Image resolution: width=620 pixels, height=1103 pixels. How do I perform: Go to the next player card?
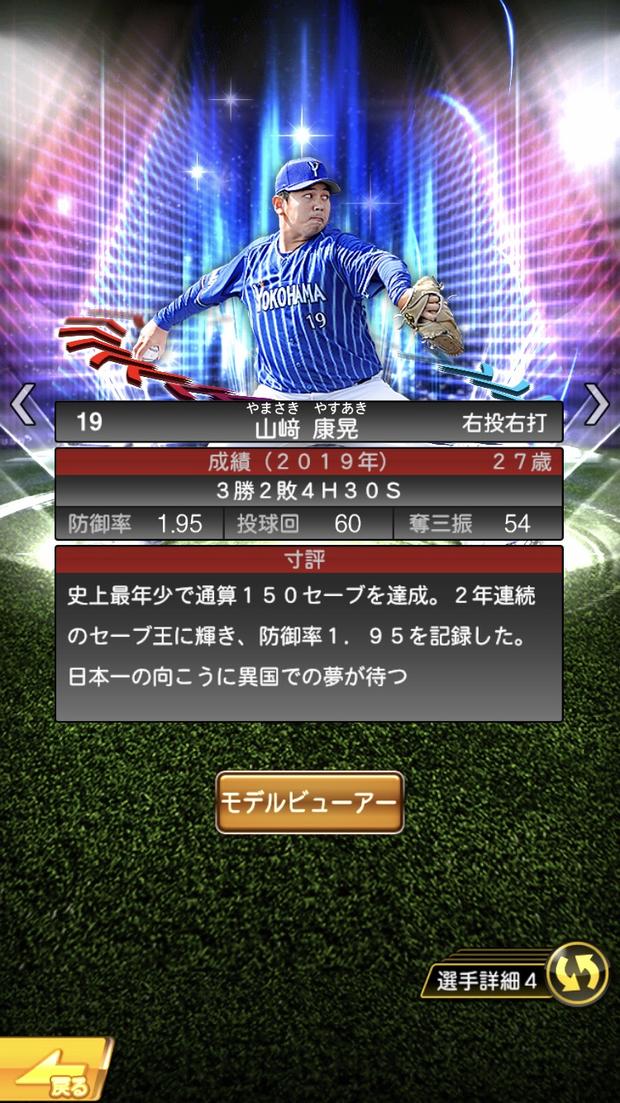596,404
